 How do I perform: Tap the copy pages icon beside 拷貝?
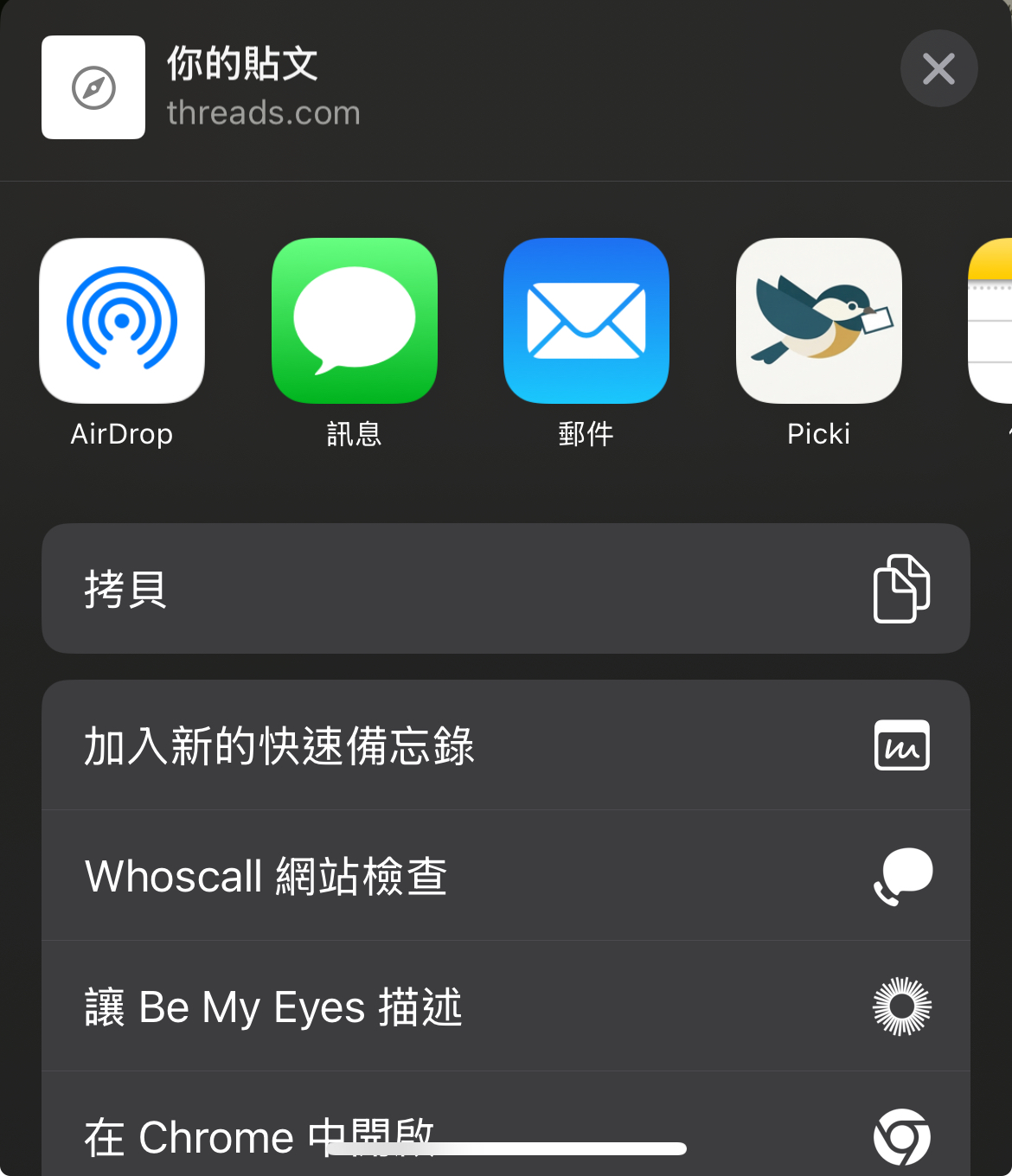[900, 589]
